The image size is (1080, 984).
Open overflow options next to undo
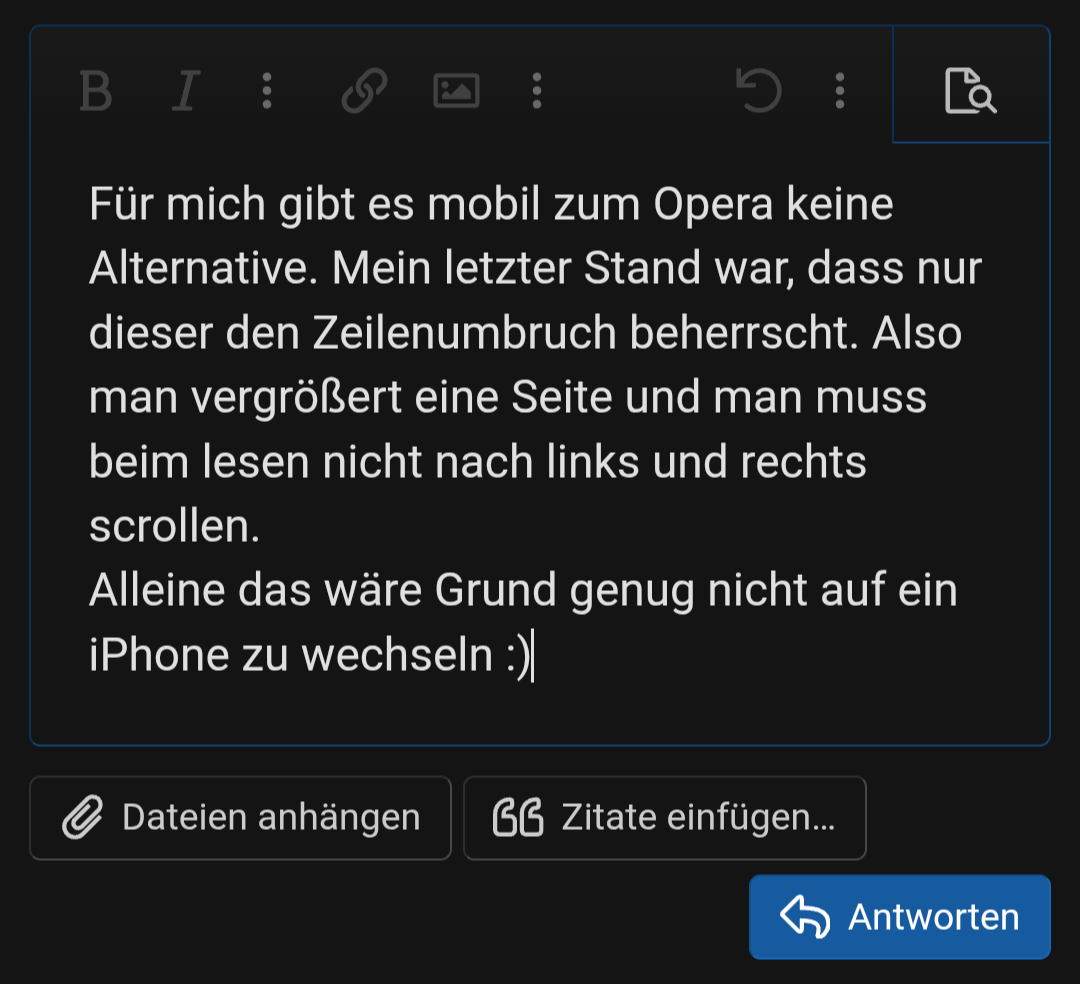pos(840,91)
